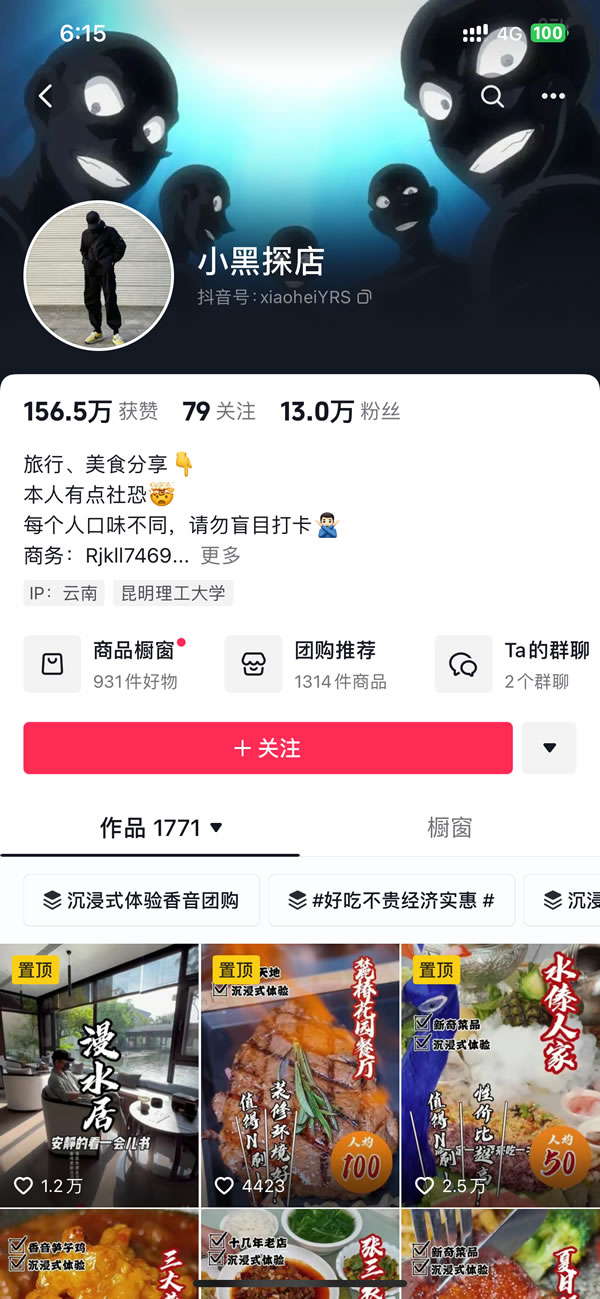Screen dimensions: 600x1299
Task: Tap the 昆明理工大学 tag
Action: (x=173, y=593)
